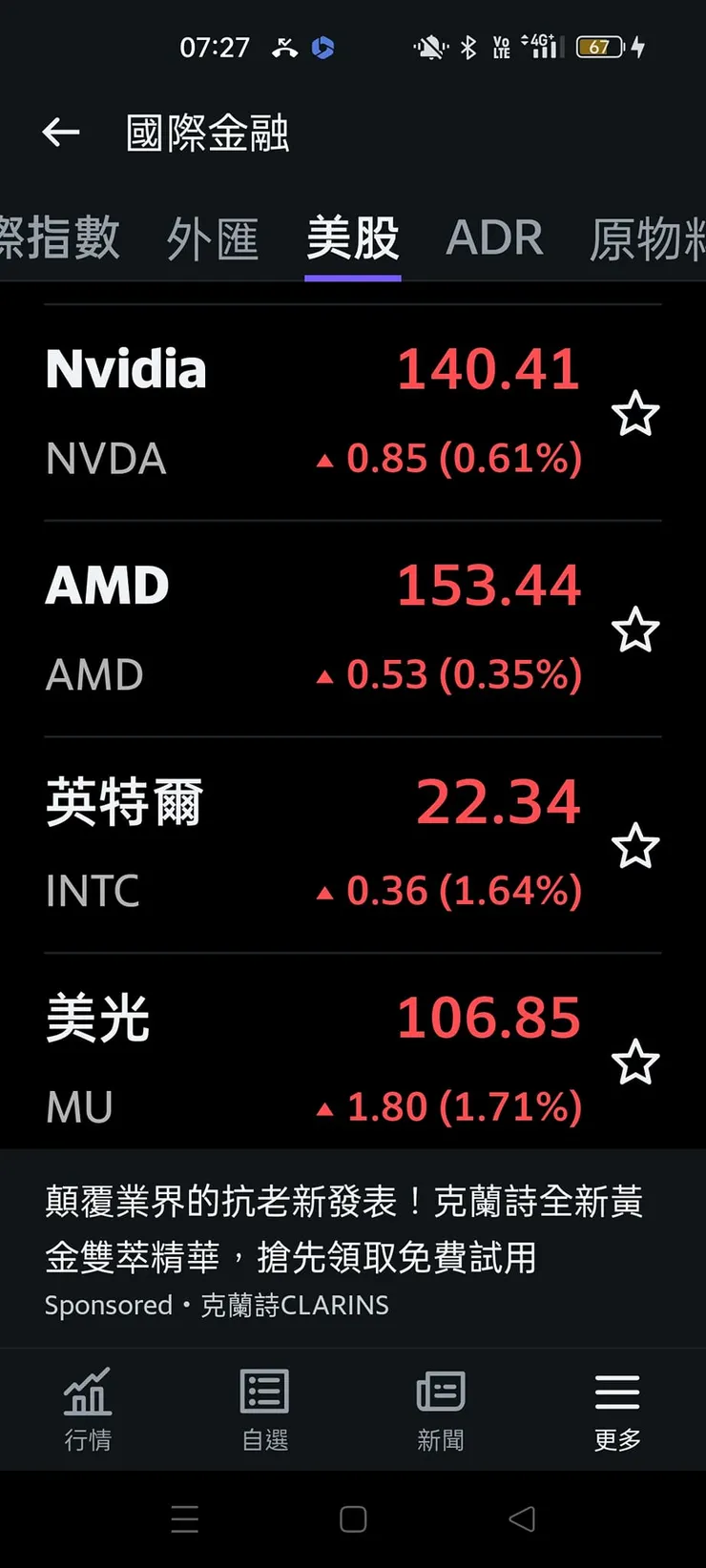The width and height of the screenshot is (706, 1568).
Task: Open the Nvidia NVDA stock row
Action: tap(315, 412)
